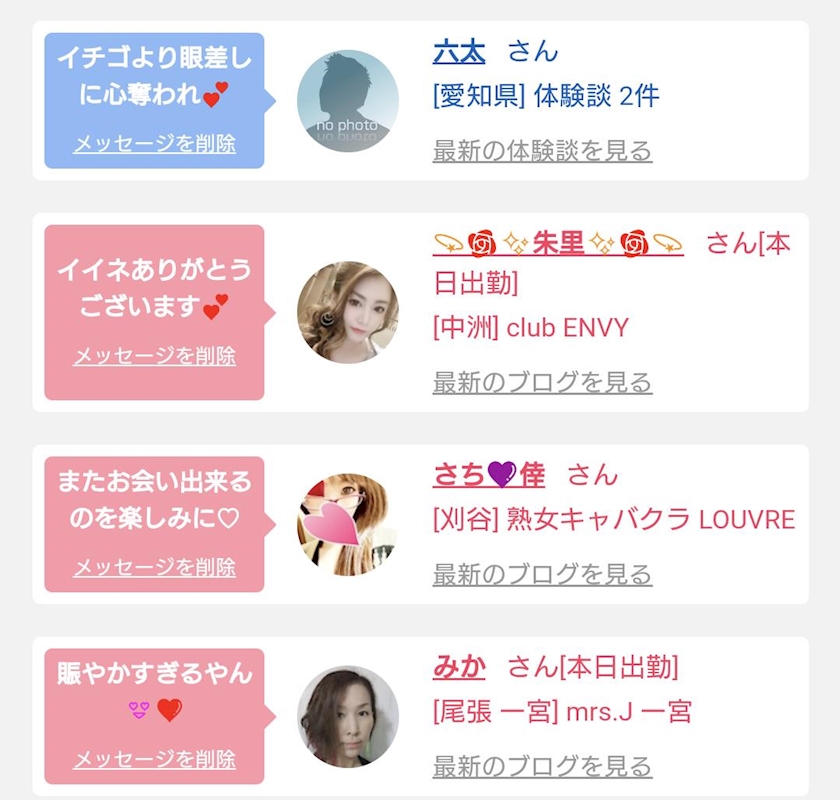840x800 pixels.
Task: Tap みか's profile photo
Action: 348,716
